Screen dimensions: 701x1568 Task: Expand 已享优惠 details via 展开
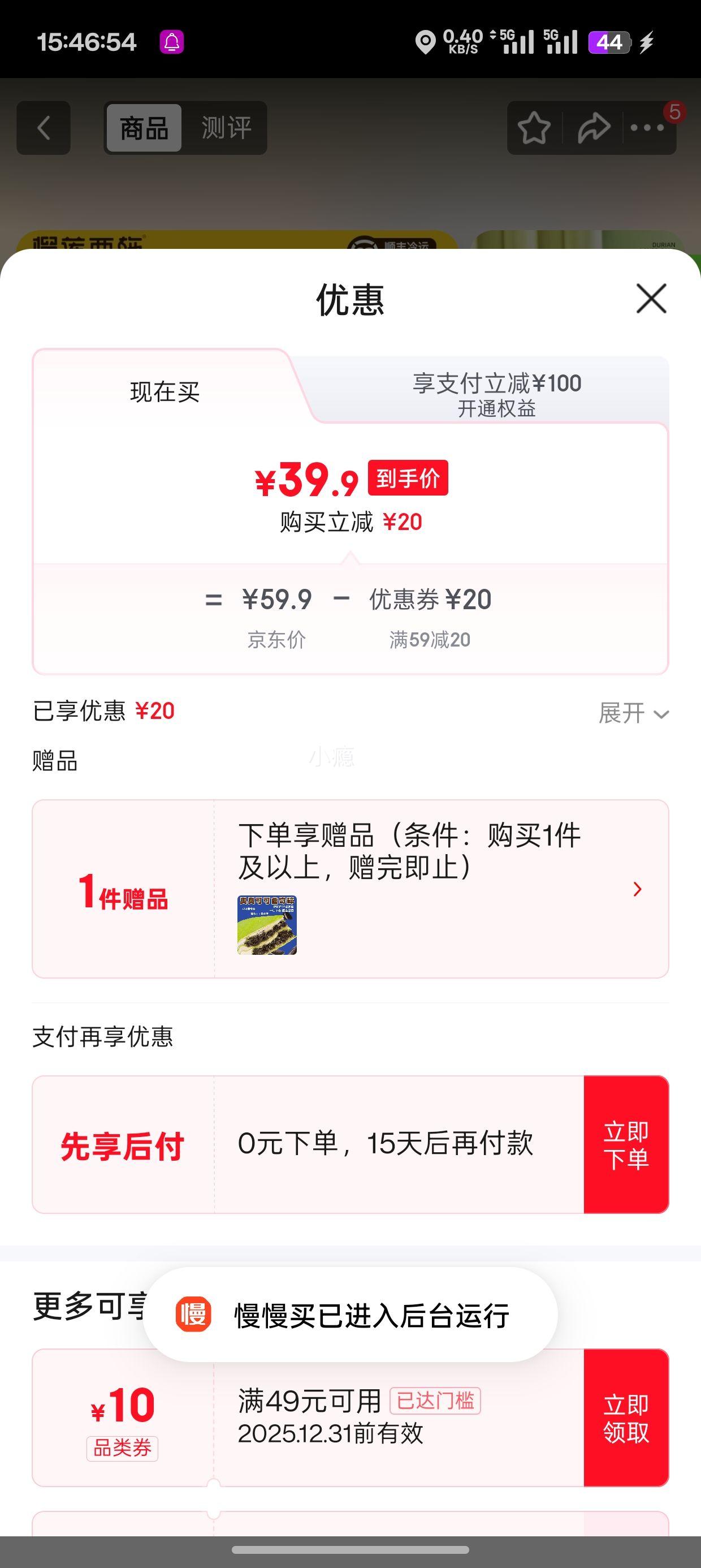click(633, 713)
